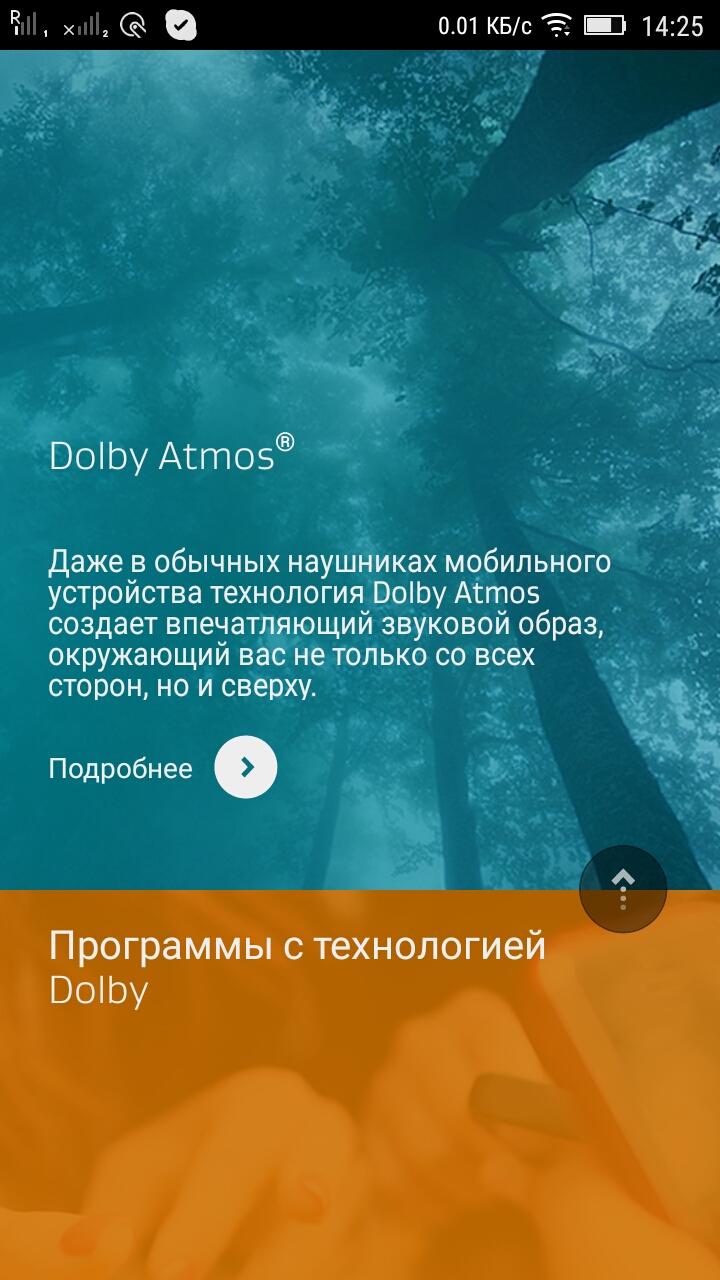Tap the Подробнее arrow button
Screen dimensions: 720x1280
pos(246,767)
